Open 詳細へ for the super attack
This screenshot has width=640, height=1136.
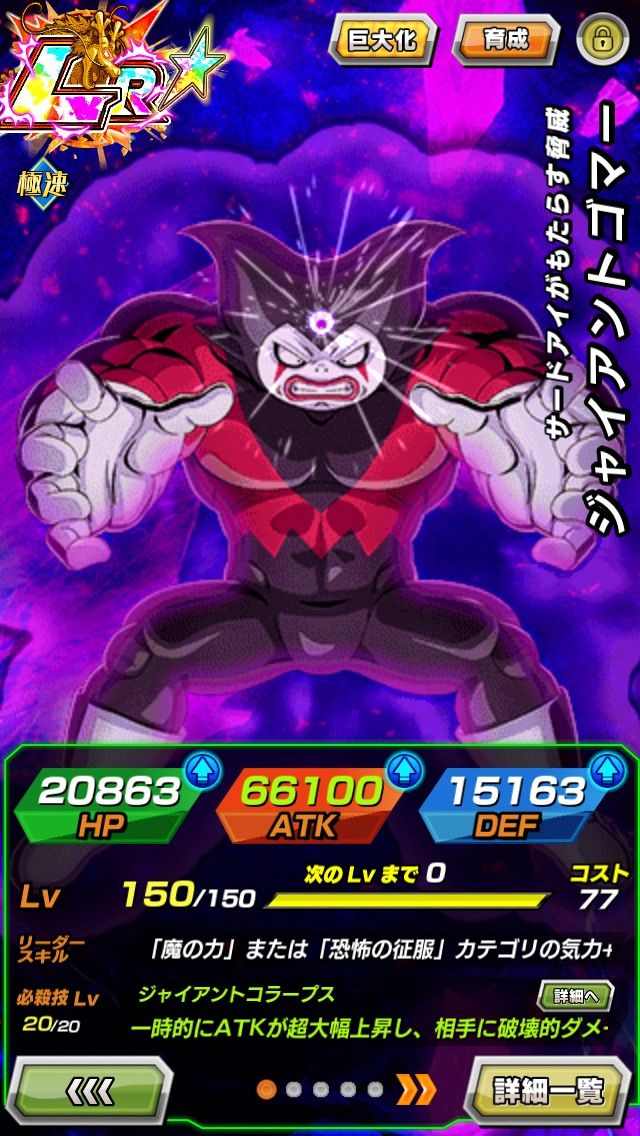[574, 996]
